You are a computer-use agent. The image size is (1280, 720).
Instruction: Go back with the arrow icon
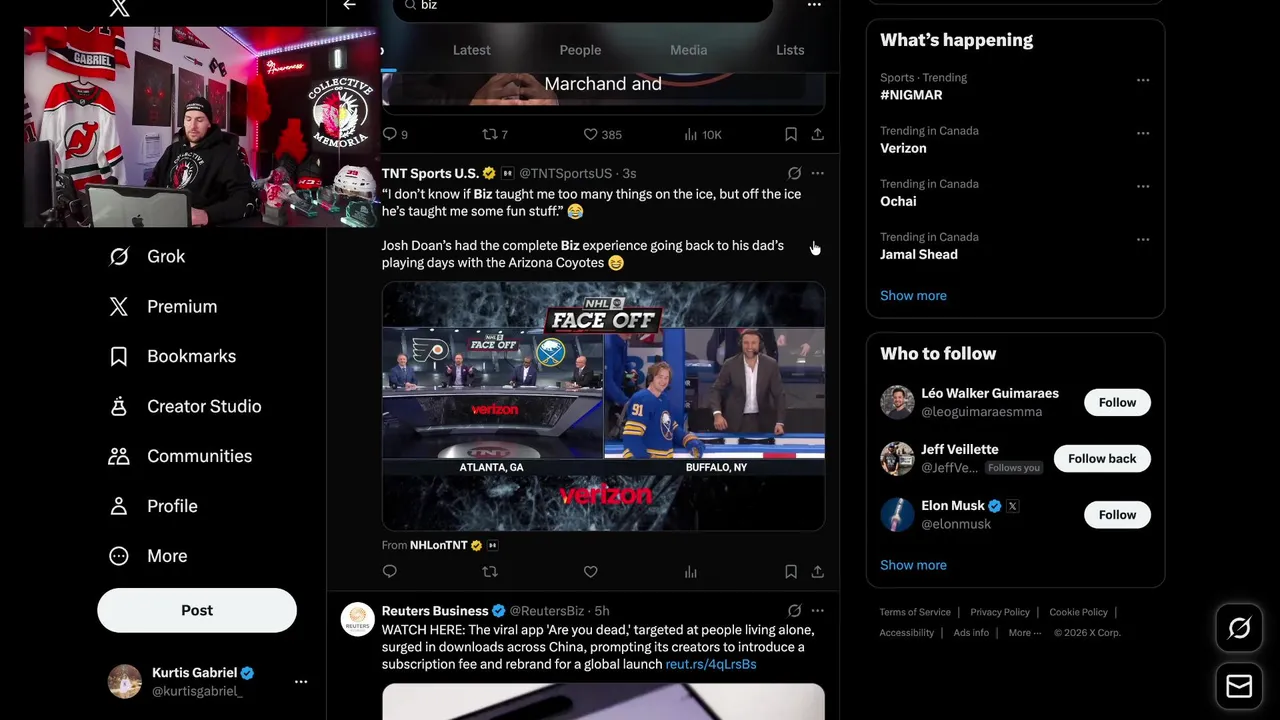click(349, 5)
